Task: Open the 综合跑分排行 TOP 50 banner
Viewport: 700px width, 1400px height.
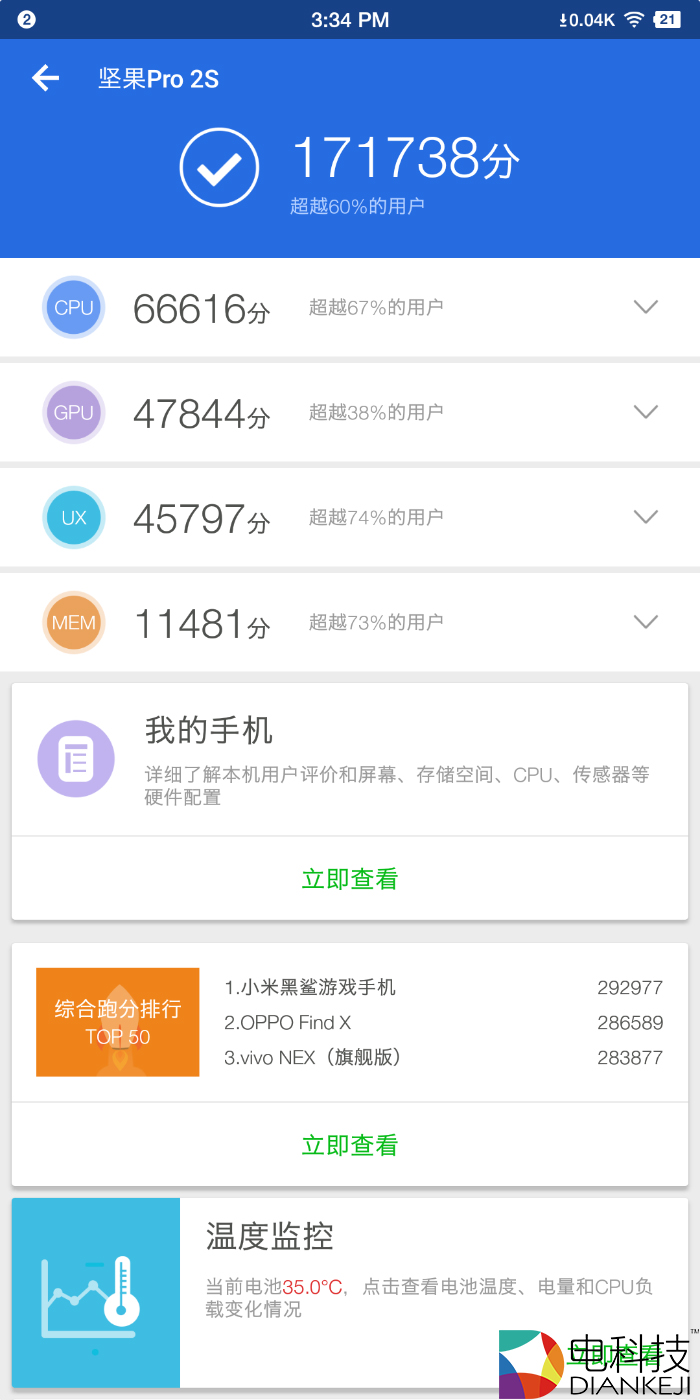Action: click(118, 1022)
